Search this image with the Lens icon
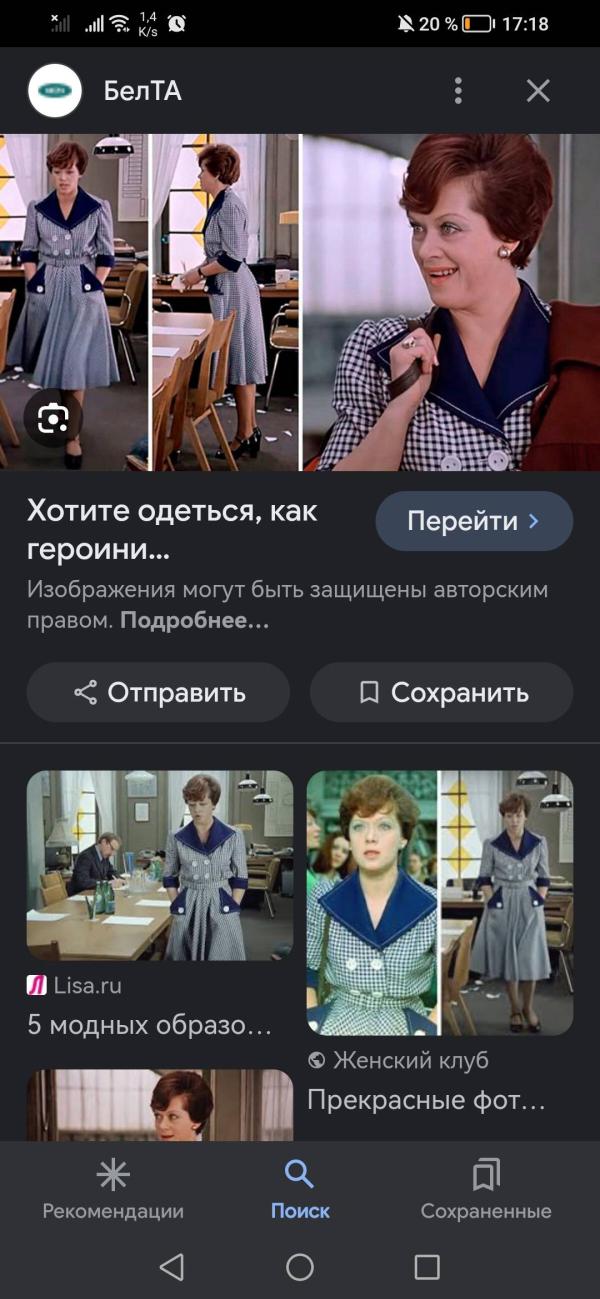Viewport: 600px width, 1299px height. (x=54, y=418)
